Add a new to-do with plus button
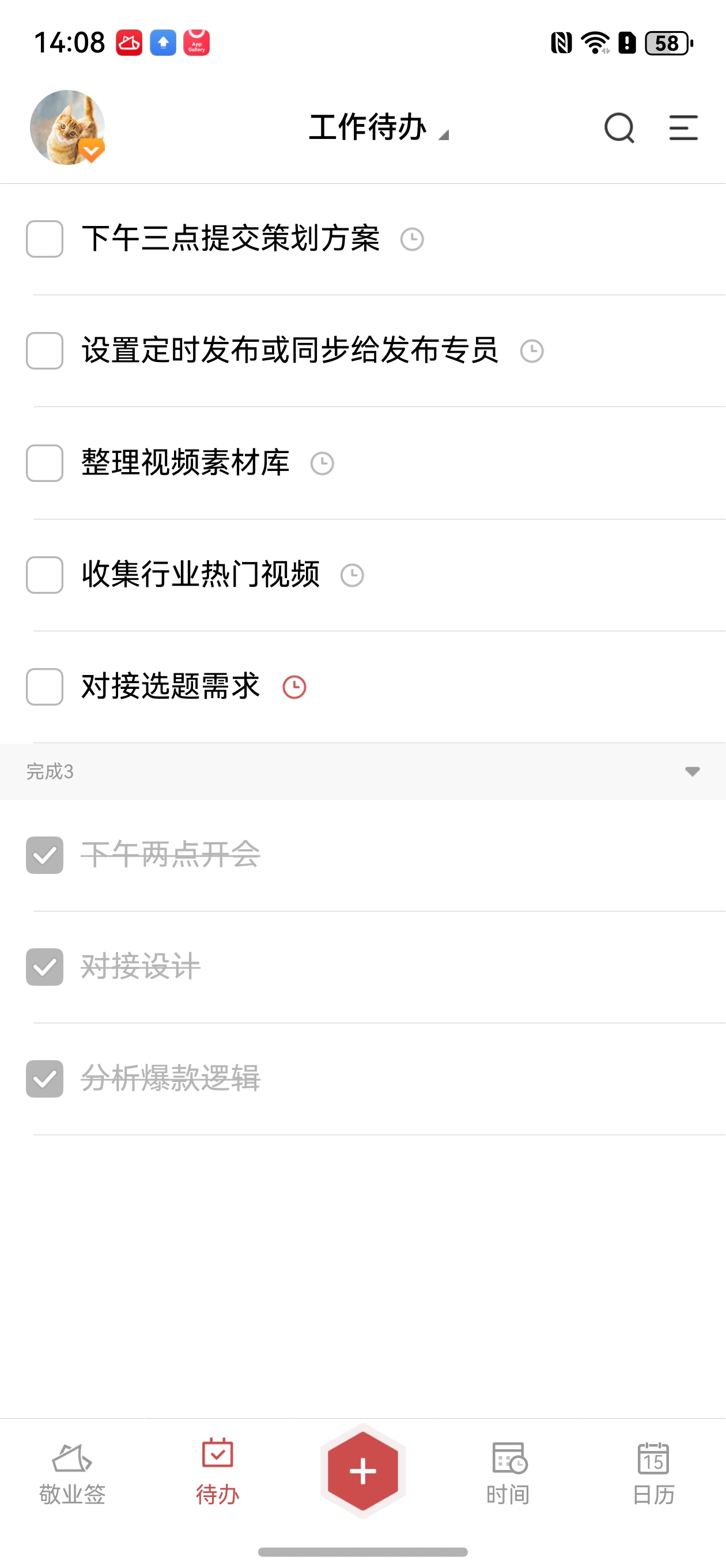726x1568 pixels. coord(362,1471)
